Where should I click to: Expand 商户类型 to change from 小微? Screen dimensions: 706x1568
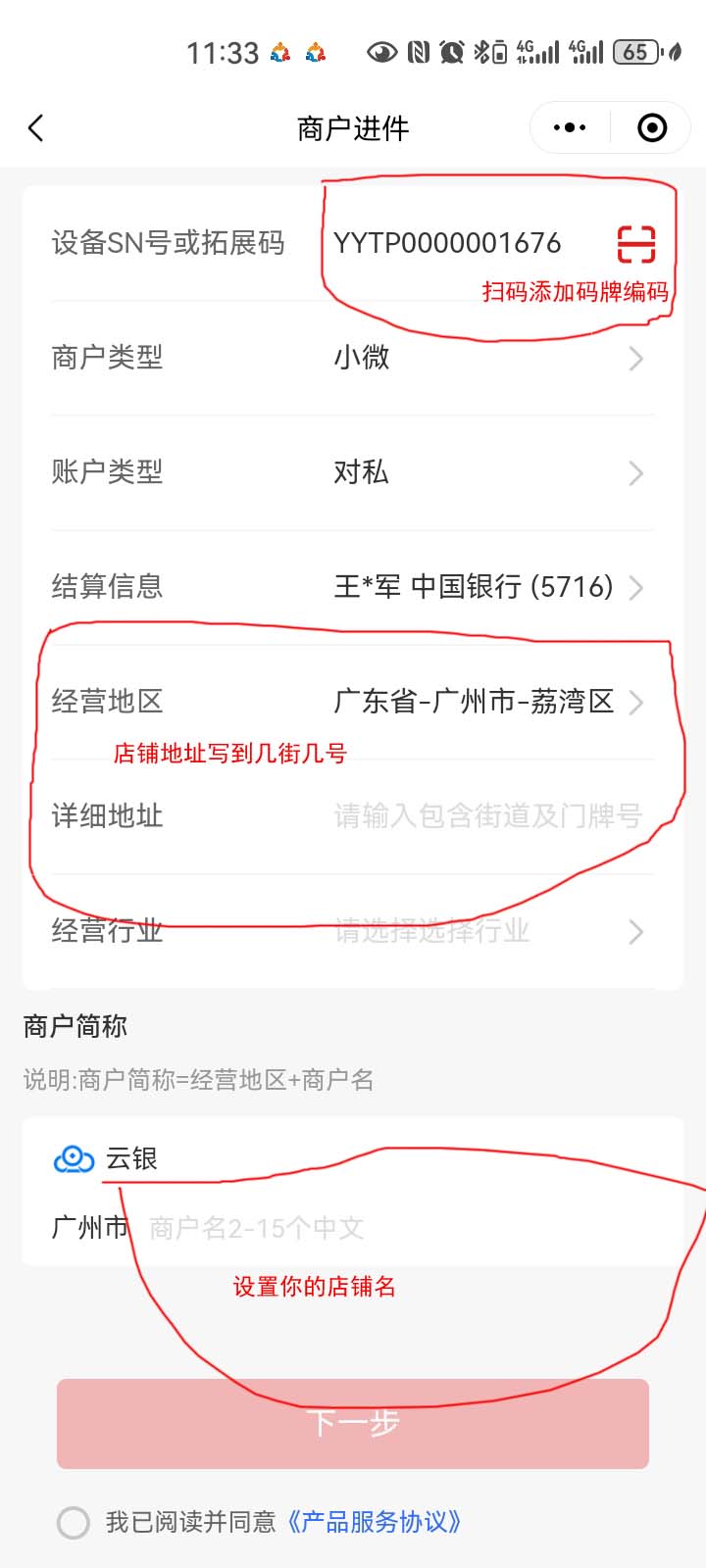353,358
